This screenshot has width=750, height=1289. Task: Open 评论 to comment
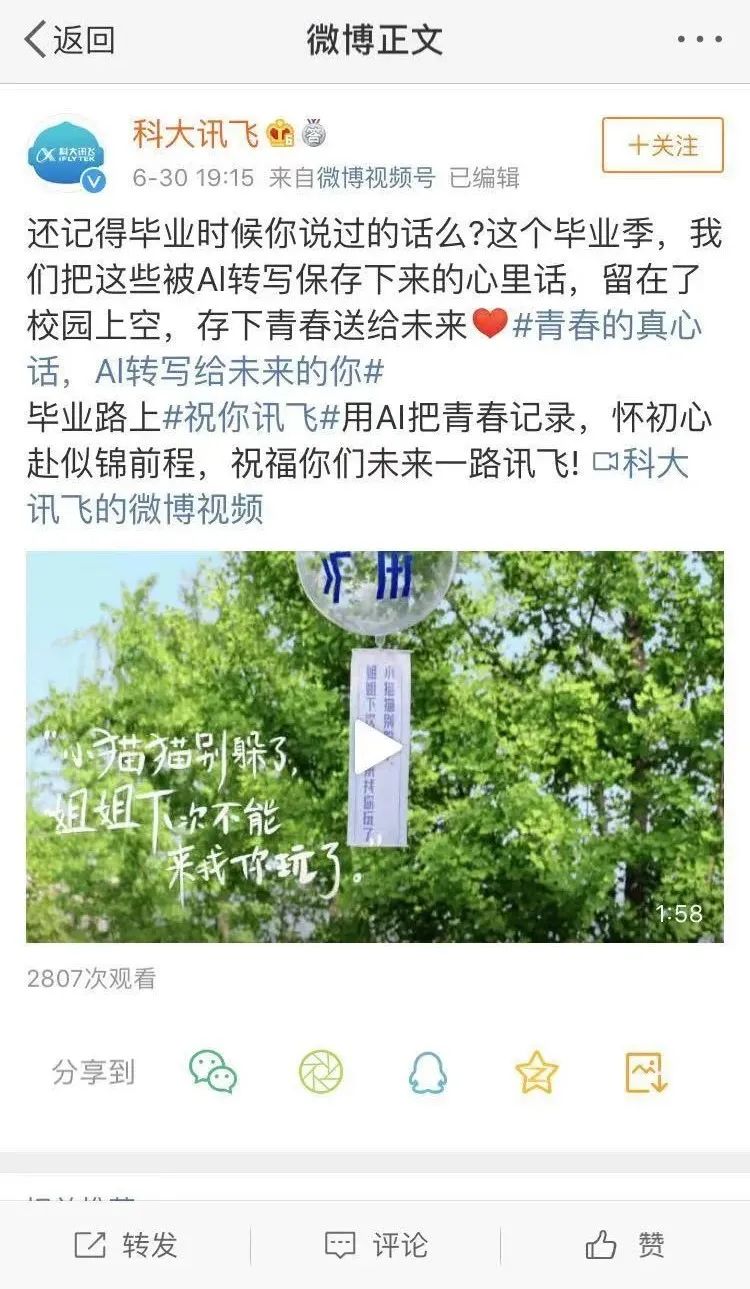coord(375,1245)
